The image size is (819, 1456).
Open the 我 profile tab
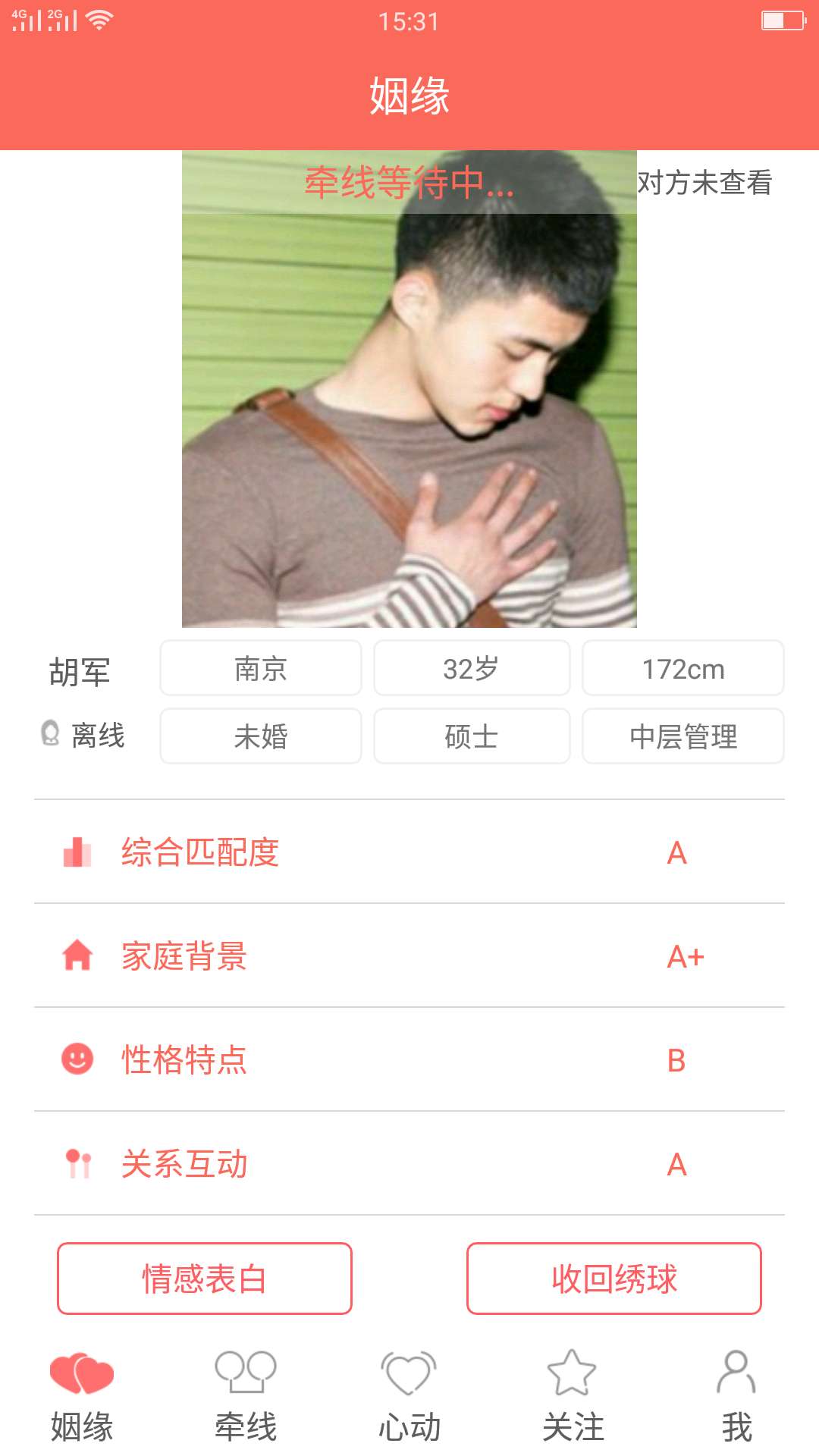pos(736,1397)
